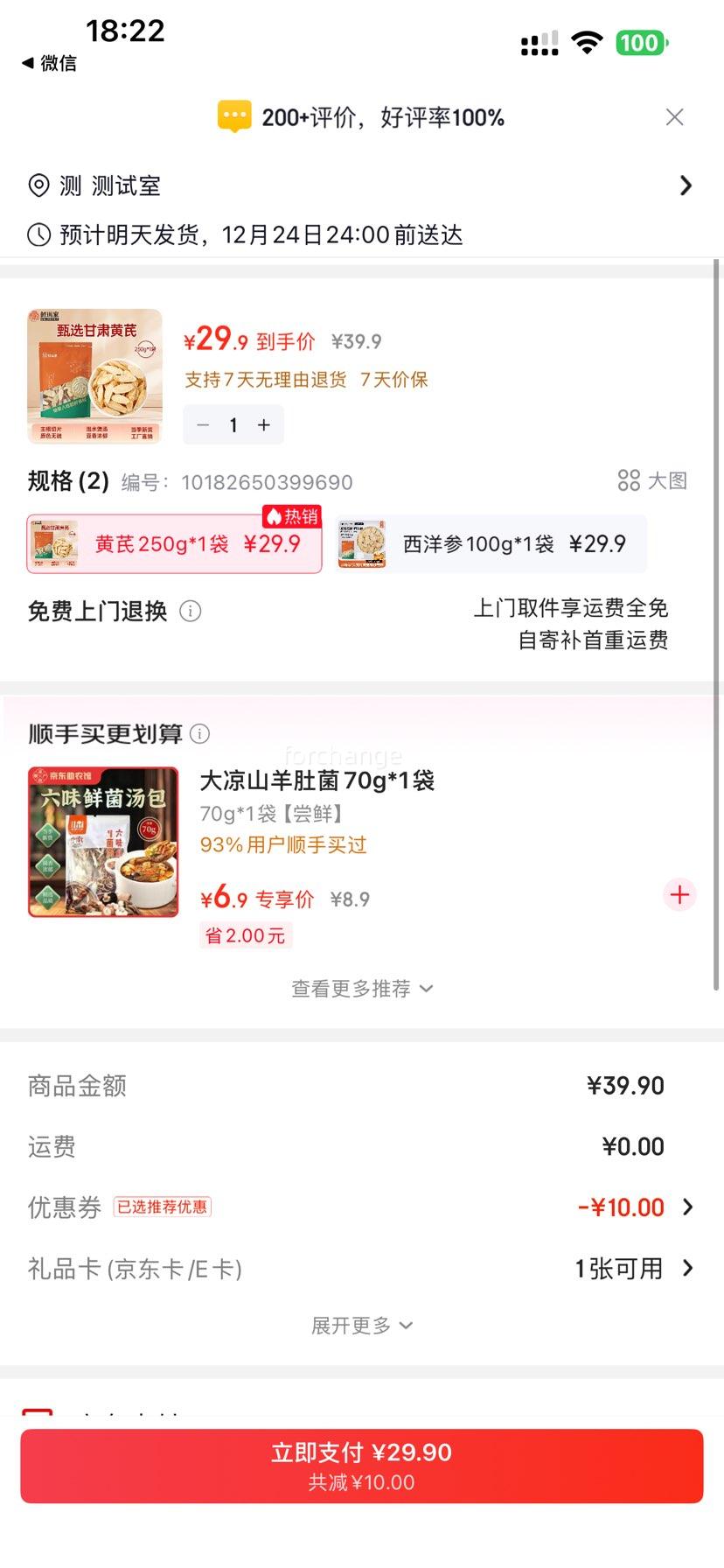Open the delivery address via 测试室 chevron

pos(686,185)
